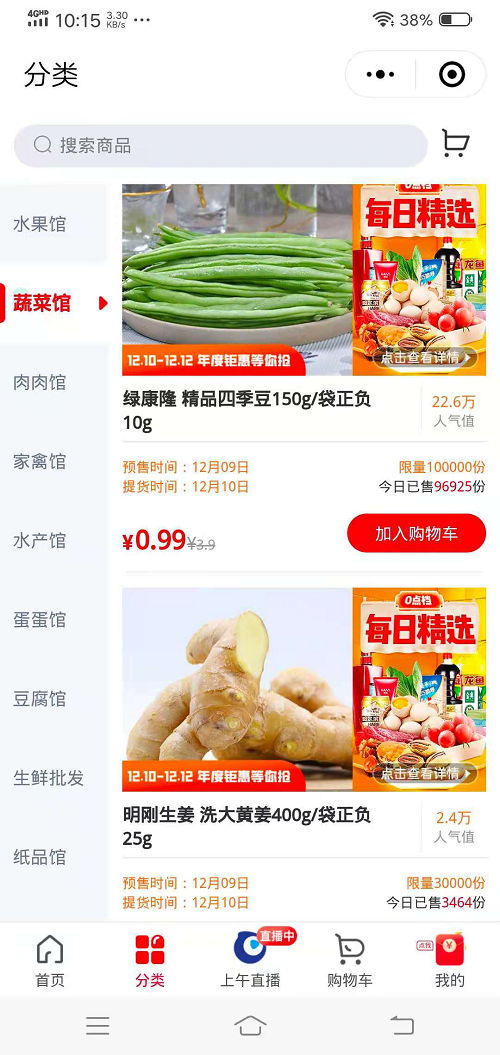Viewport: 500px width, 1055px height.
Task: Open the 上午直播 live tab
Action: click(250, 960)
